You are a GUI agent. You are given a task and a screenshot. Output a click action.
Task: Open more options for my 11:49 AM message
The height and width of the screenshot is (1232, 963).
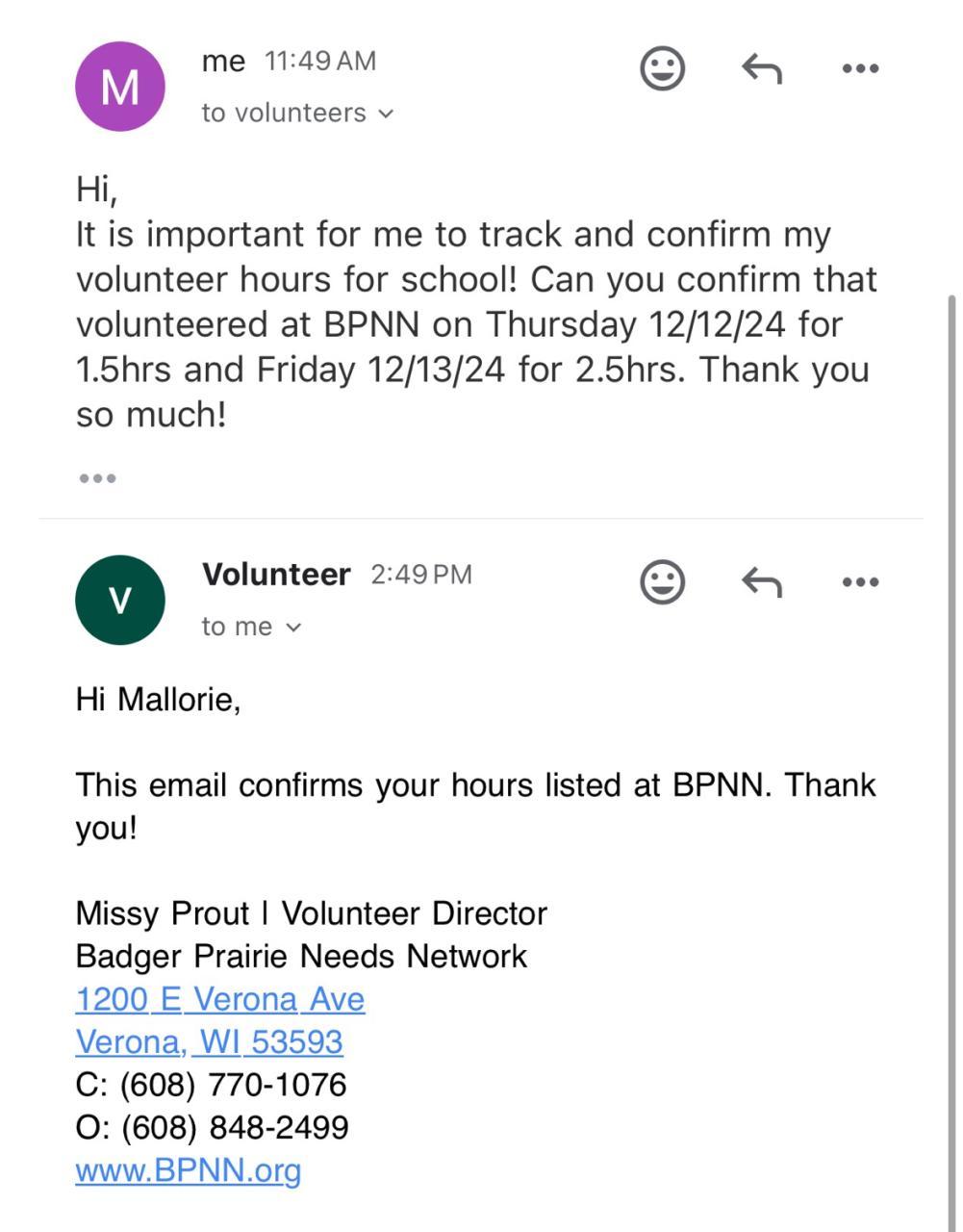(x=859, y=68)
